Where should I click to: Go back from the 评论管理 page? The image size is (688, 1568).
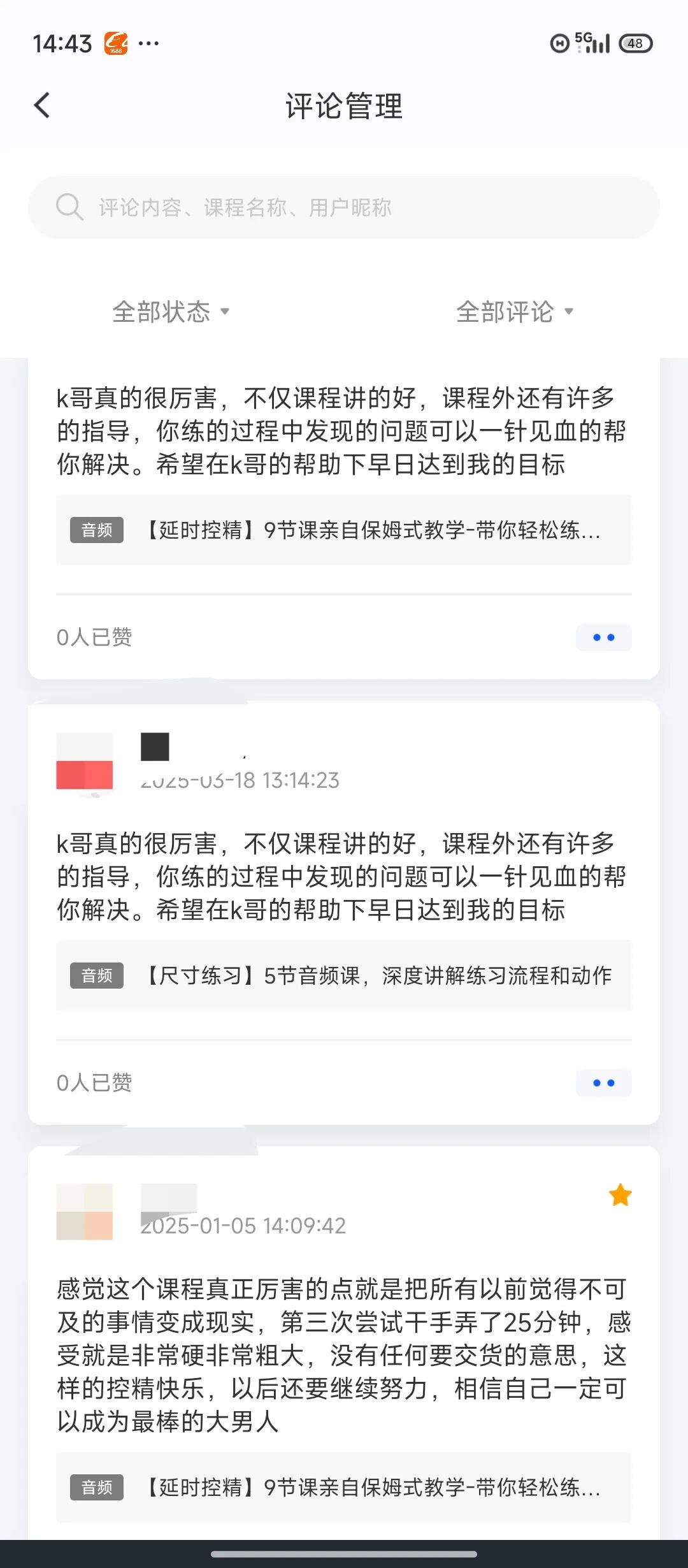42,106
